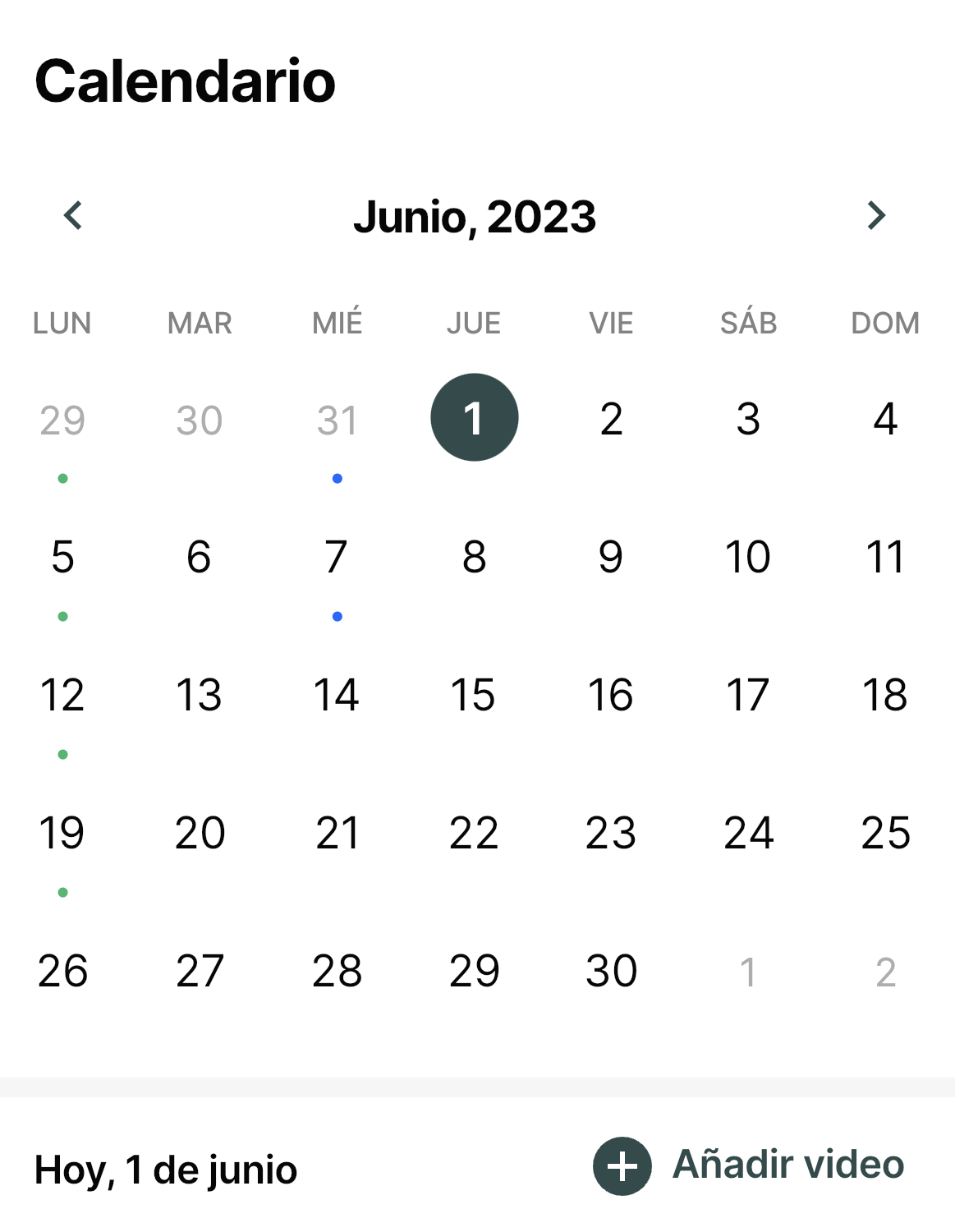Select June 27 on the calendar
Image resolution: width=955 pixels, height=1232 pixels.
coord(200,972)
